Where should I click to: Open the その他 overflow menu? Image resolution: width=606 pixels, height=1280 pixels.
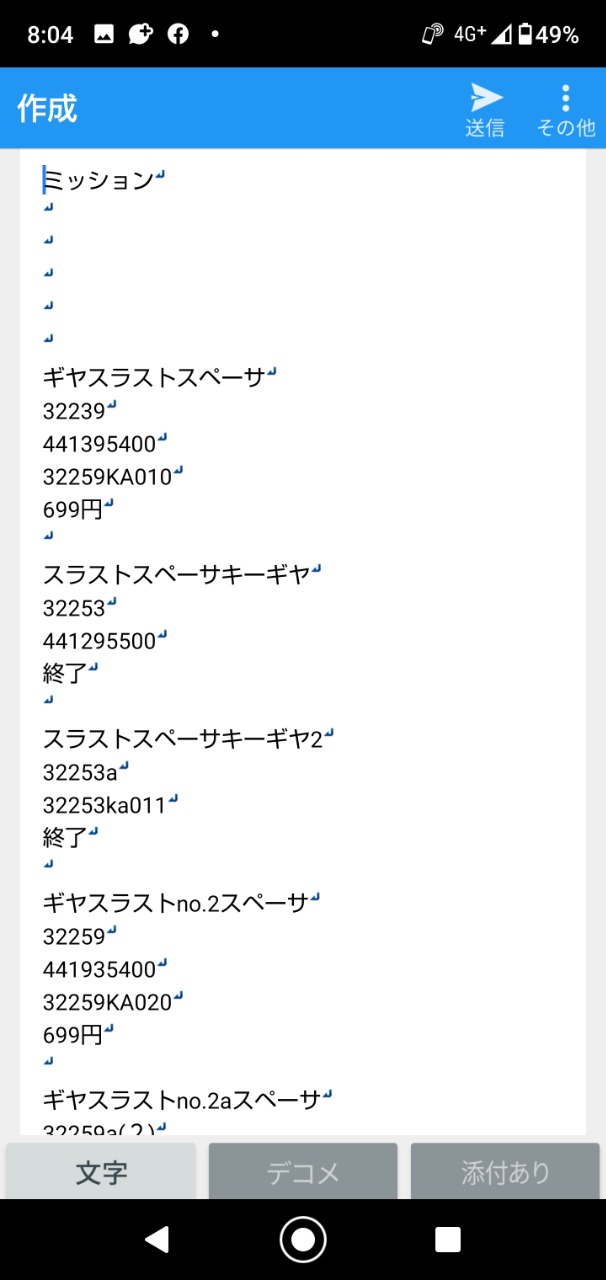(565, 109)
